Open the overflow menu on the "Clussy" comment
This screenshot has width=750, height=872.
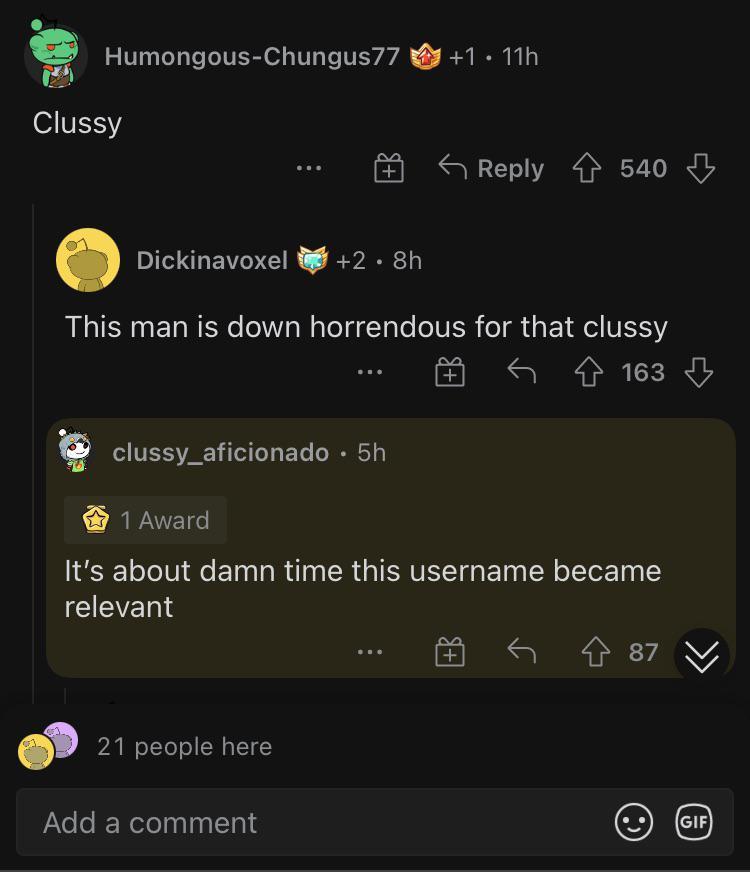pyautogui.click(x=308, y=168)
